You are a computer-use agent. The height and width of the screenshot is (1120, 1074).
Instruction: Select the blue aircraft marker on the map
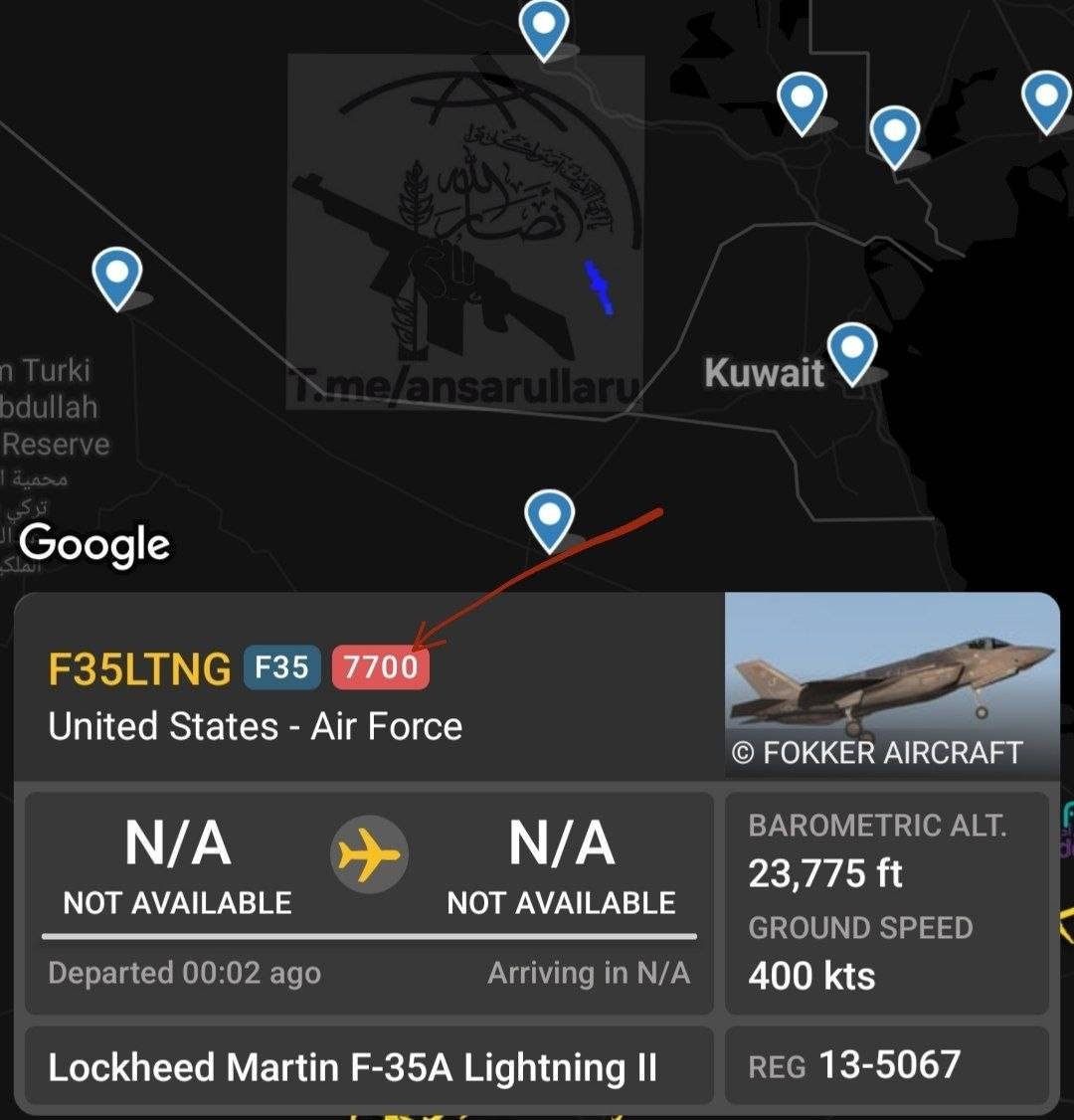[x=599, y=286]
